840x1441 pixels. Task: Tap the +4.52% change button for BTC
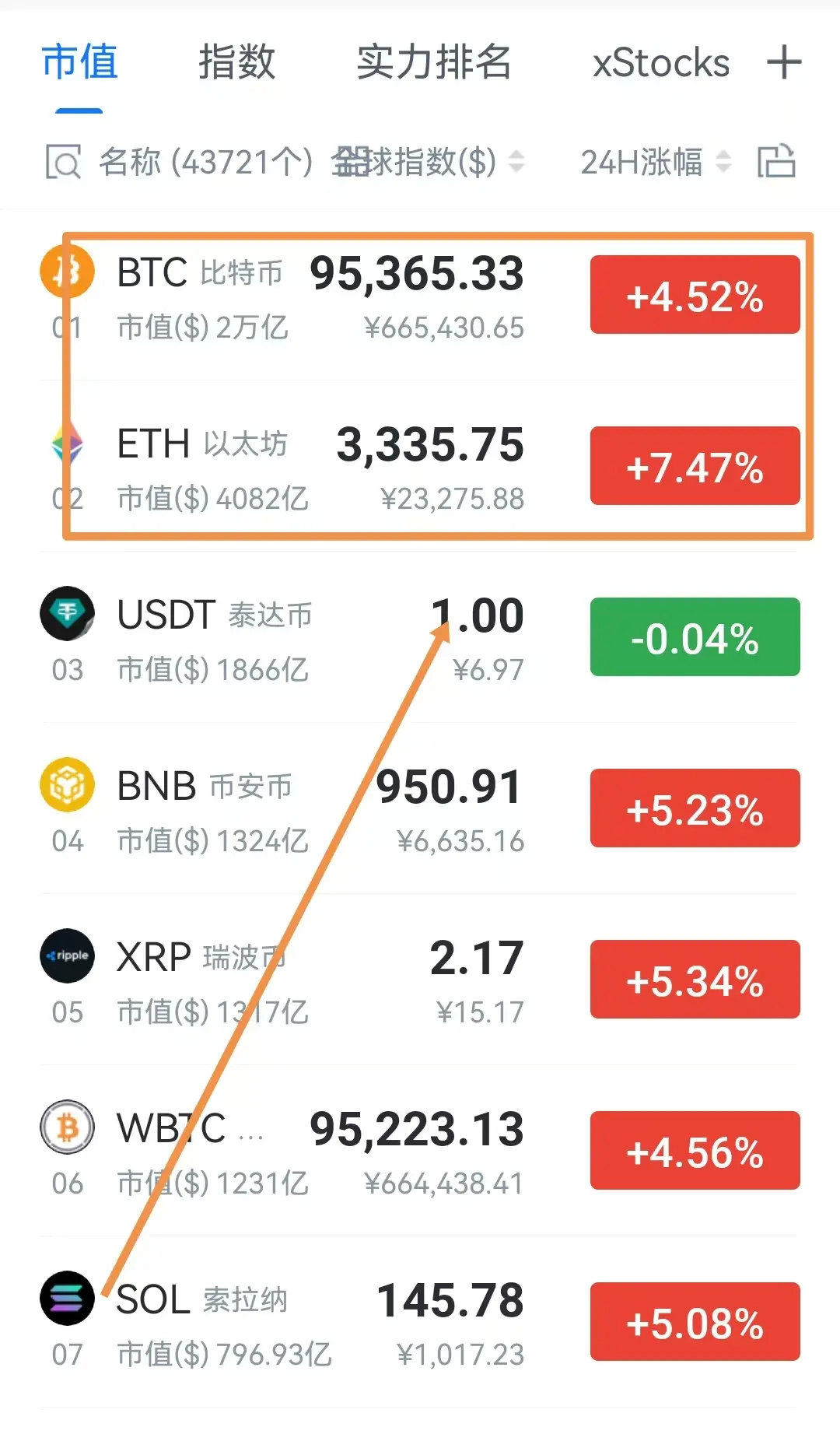(695, 295)
